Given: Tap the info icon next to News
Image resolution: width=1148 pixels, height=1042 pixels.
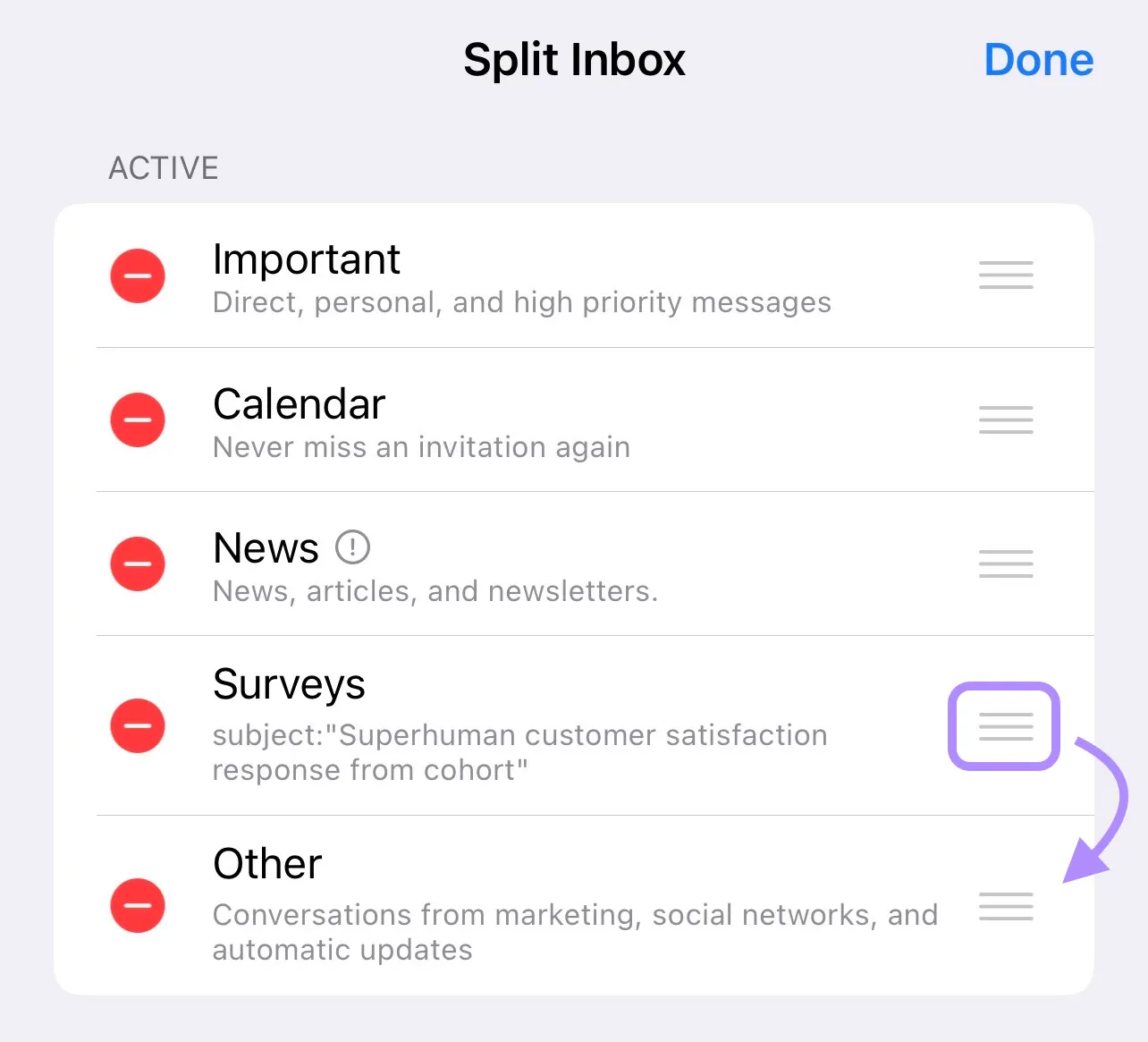Looking at the screenshot, I should [352, 547].
